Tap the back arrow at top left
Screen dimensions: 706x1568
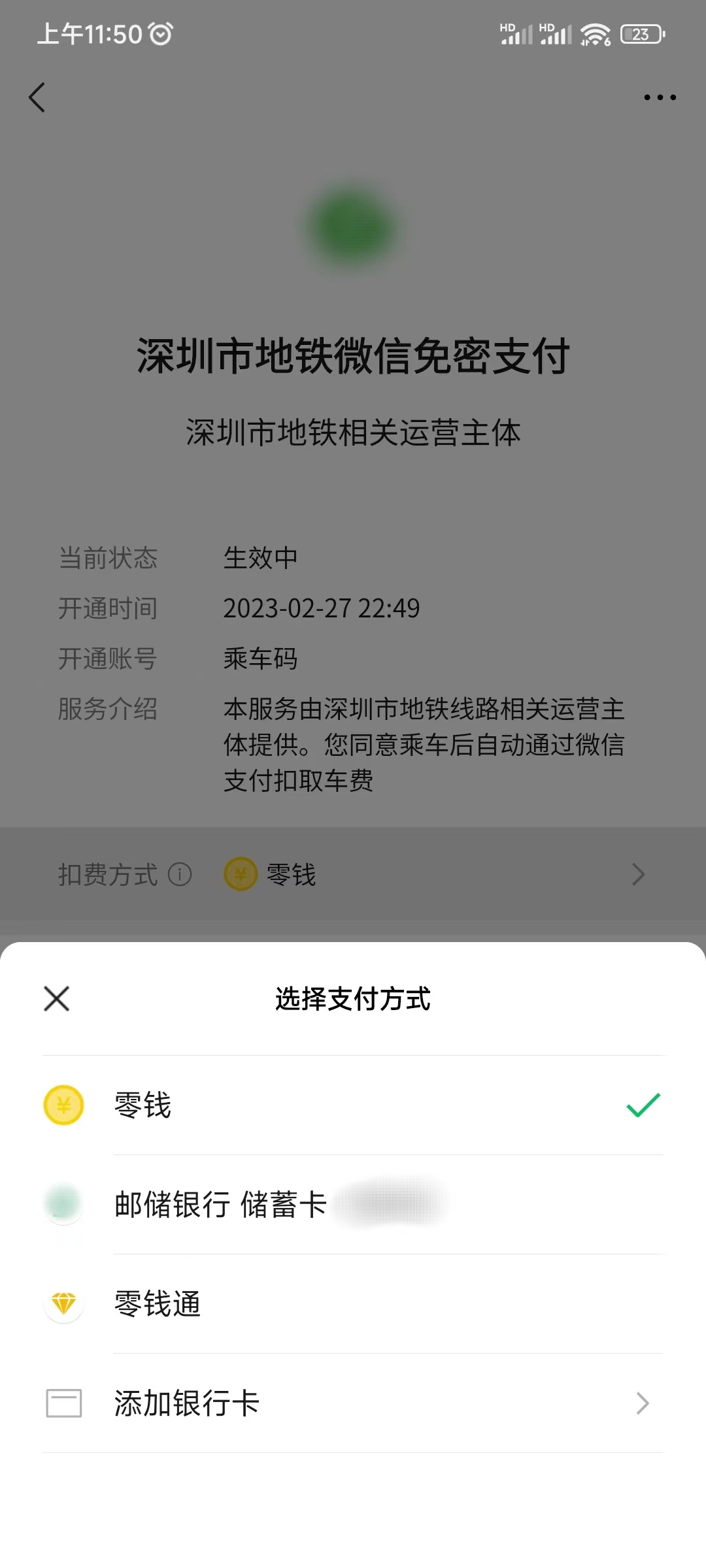pos(37,97)
